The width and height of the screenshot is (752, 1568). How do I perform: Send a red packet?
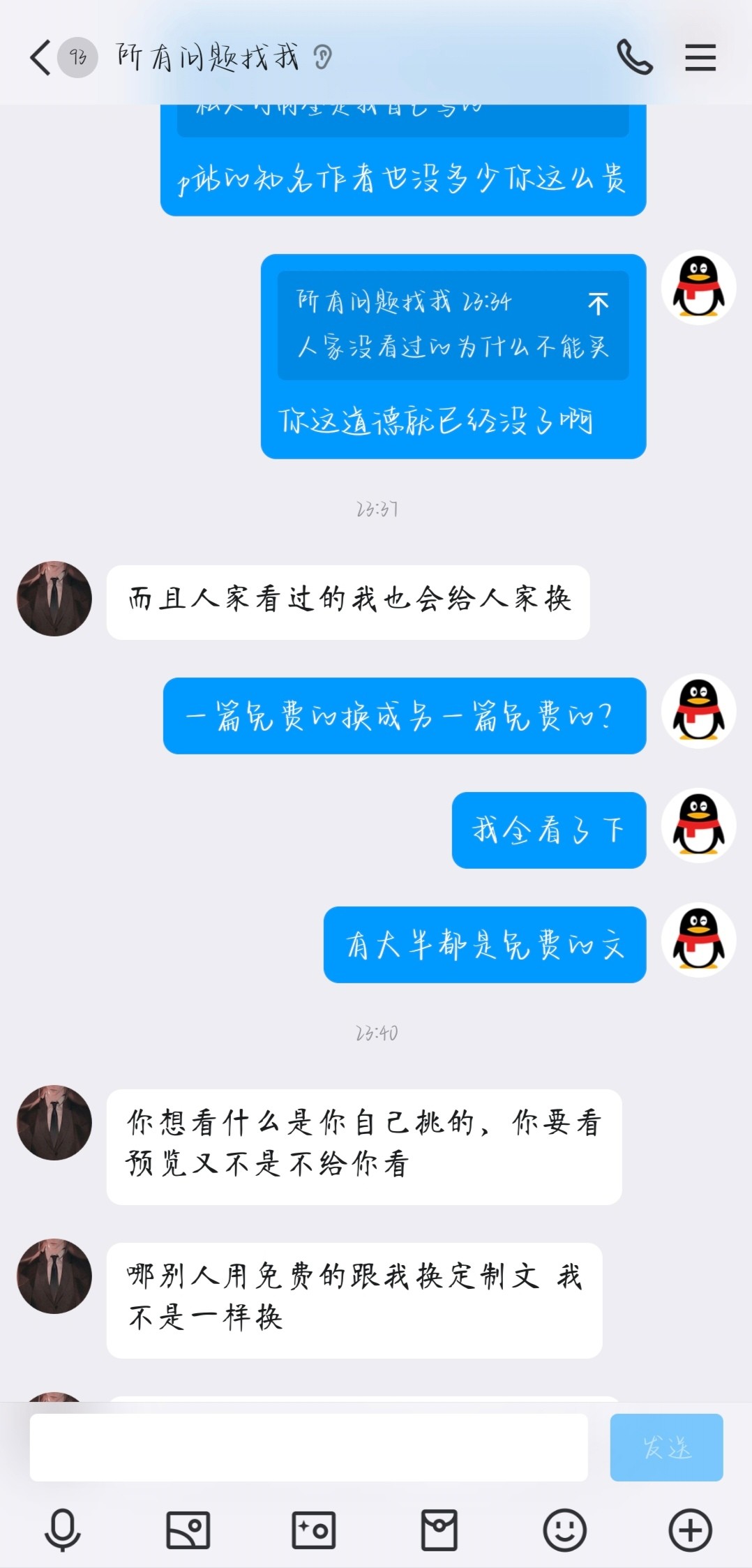[439, 1530]
